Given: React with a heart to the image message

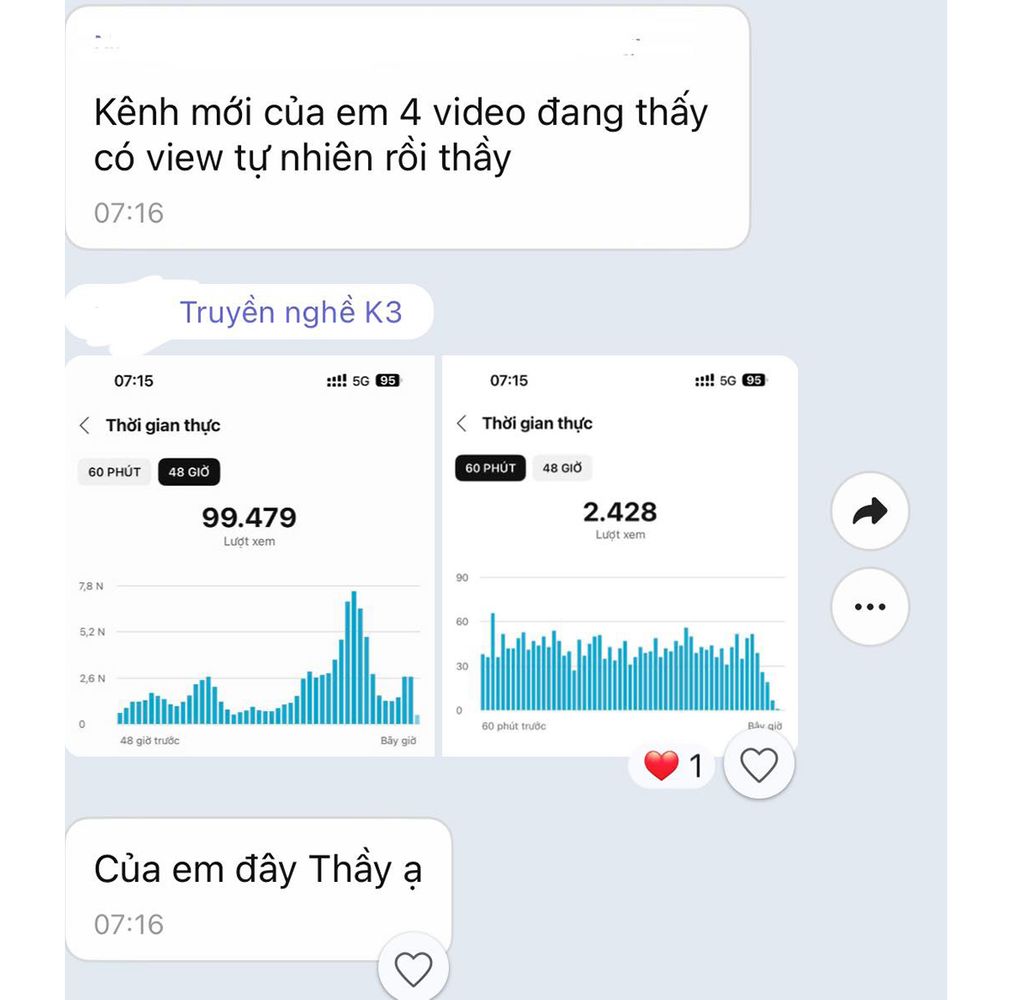Looking at the screenshot, I should [758, 766].
